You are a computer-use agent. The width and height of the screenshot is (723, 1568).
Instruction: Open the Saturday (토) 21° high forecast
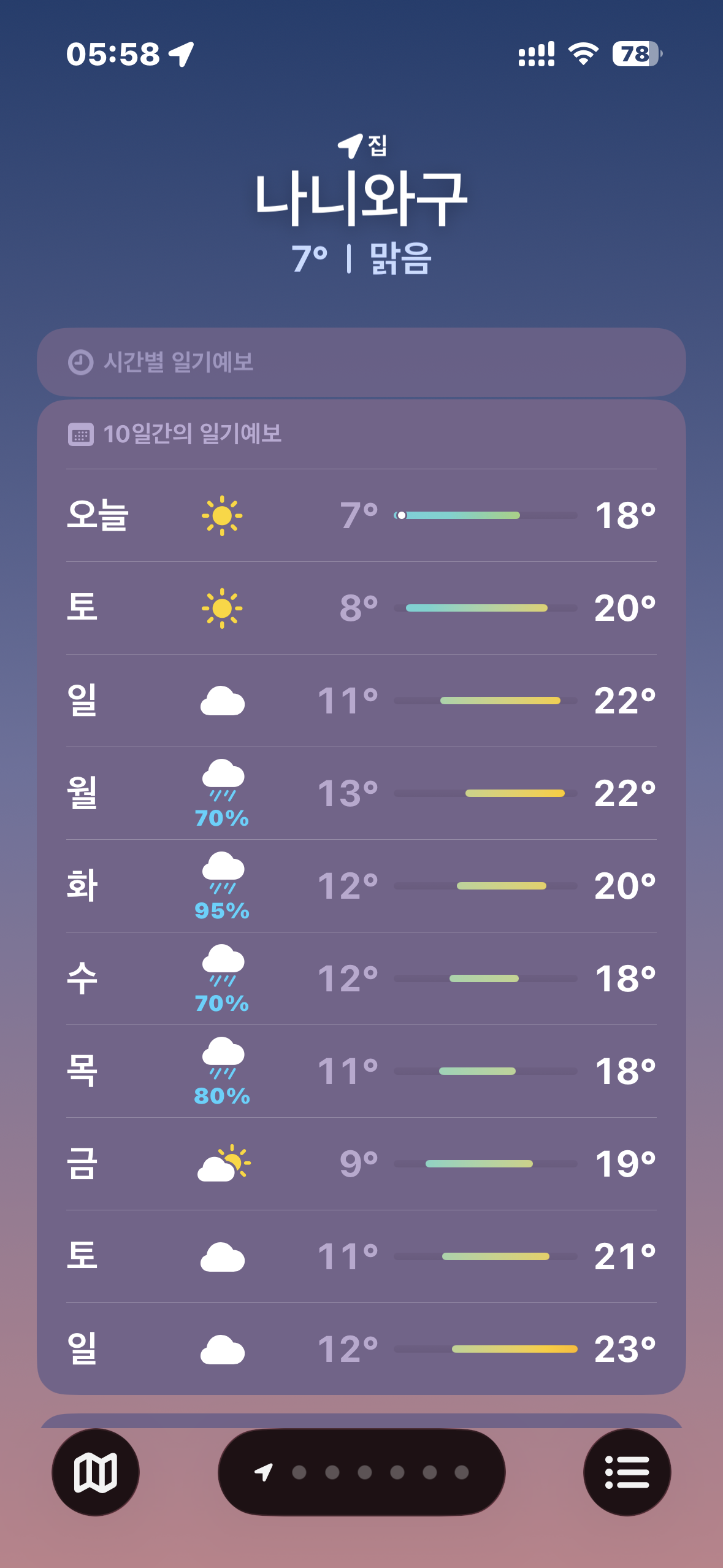[361, 1256]
